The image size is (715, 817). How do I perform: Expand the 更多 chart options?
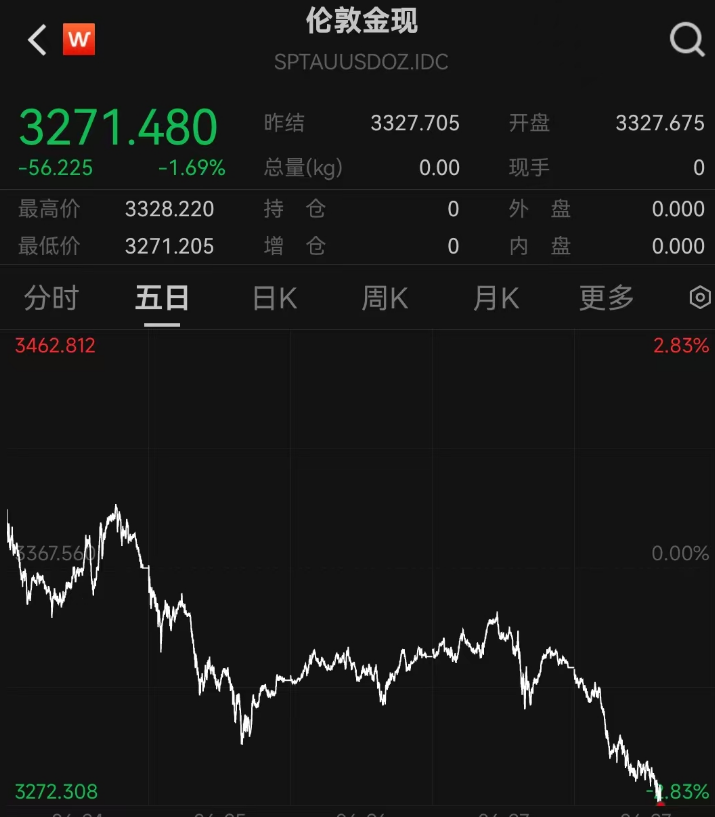click(606, 298)
